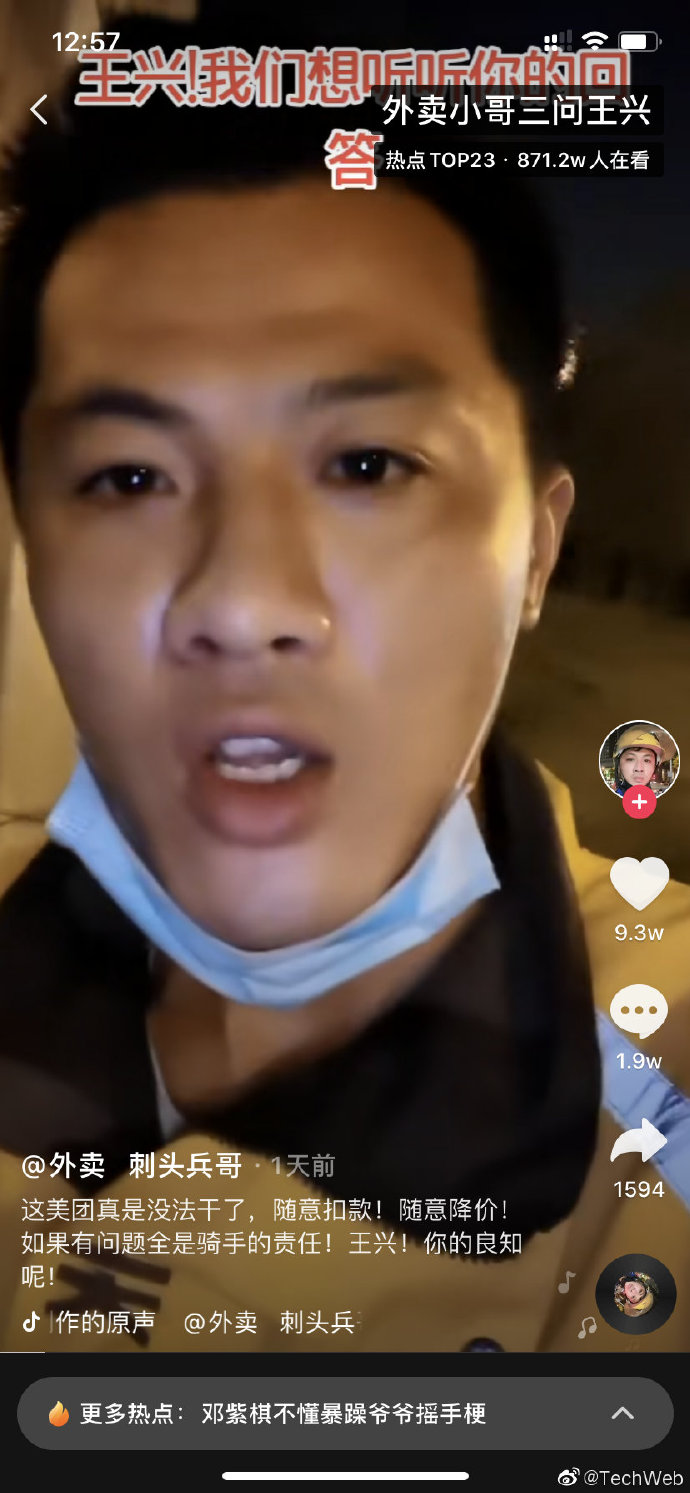The height and width of the screenshot is (1493, 690).
Task: Open the original sound track label
Action: pyautogui.click(x=104, y=1322)
